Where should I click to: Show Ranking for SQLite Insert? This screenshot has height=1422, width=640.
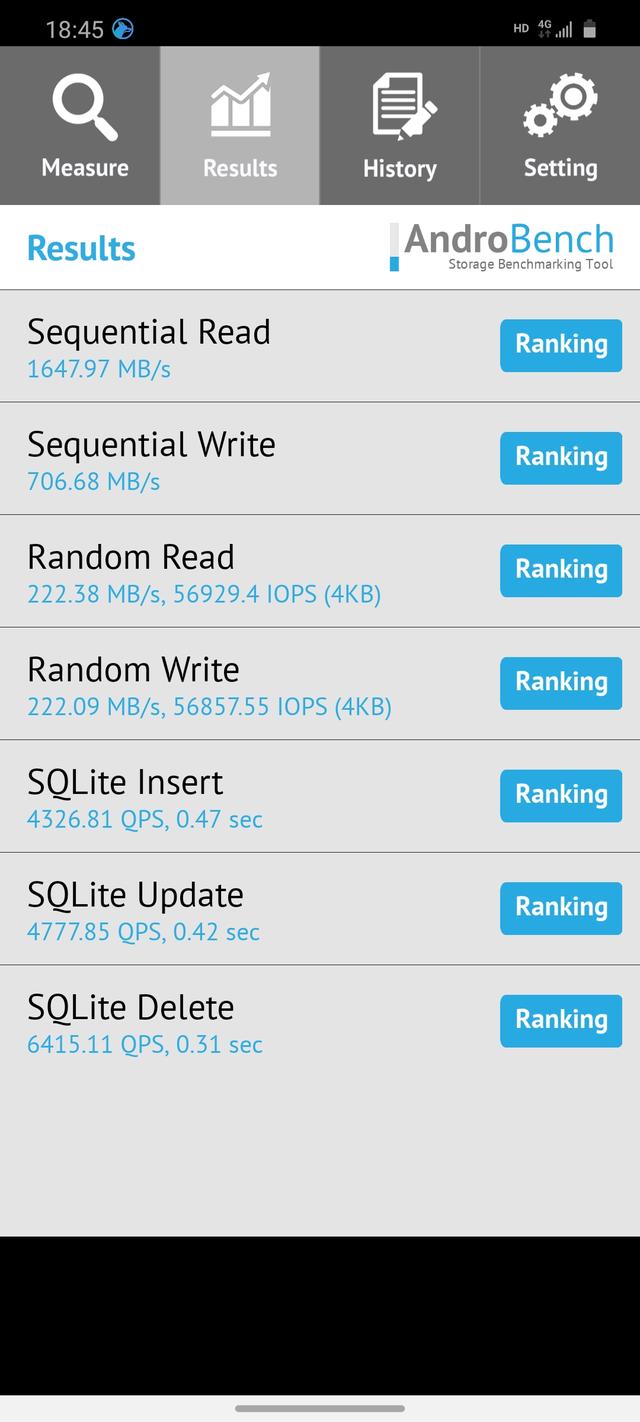[x=561, y=795]
